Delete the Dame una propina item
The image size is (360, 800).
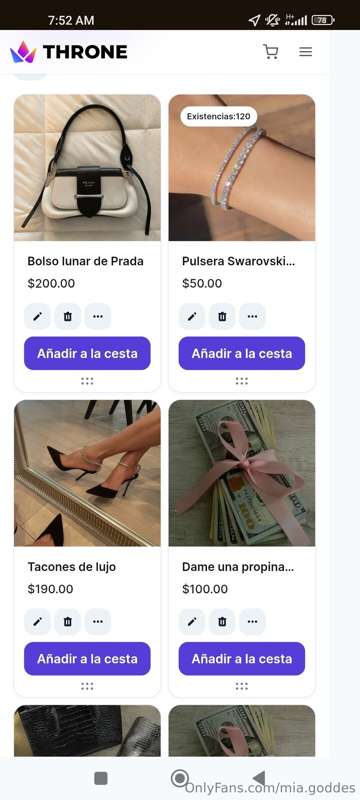click(x=222, y=621)
